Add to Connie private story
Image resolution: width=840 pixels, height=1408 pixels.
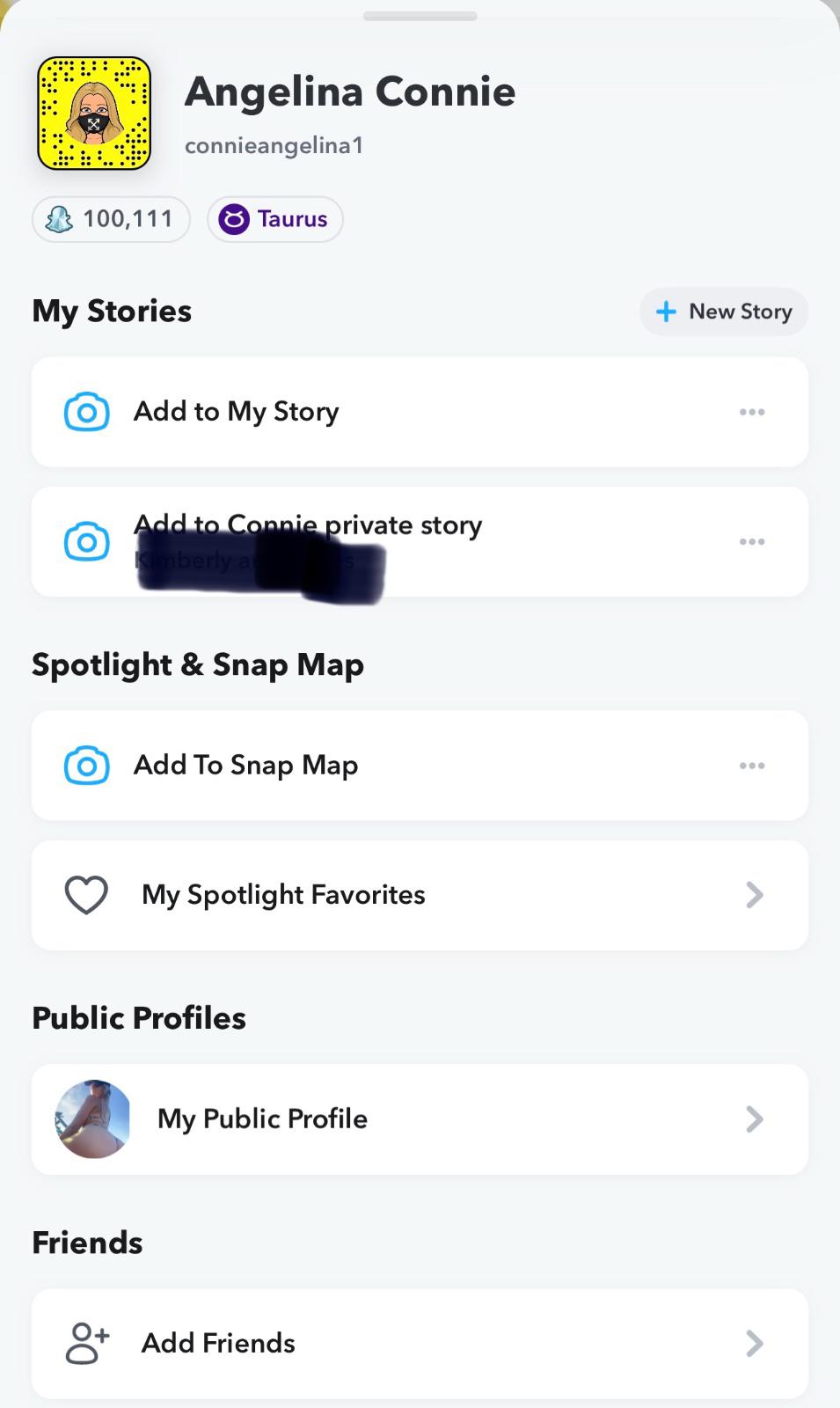coord(308,526)
